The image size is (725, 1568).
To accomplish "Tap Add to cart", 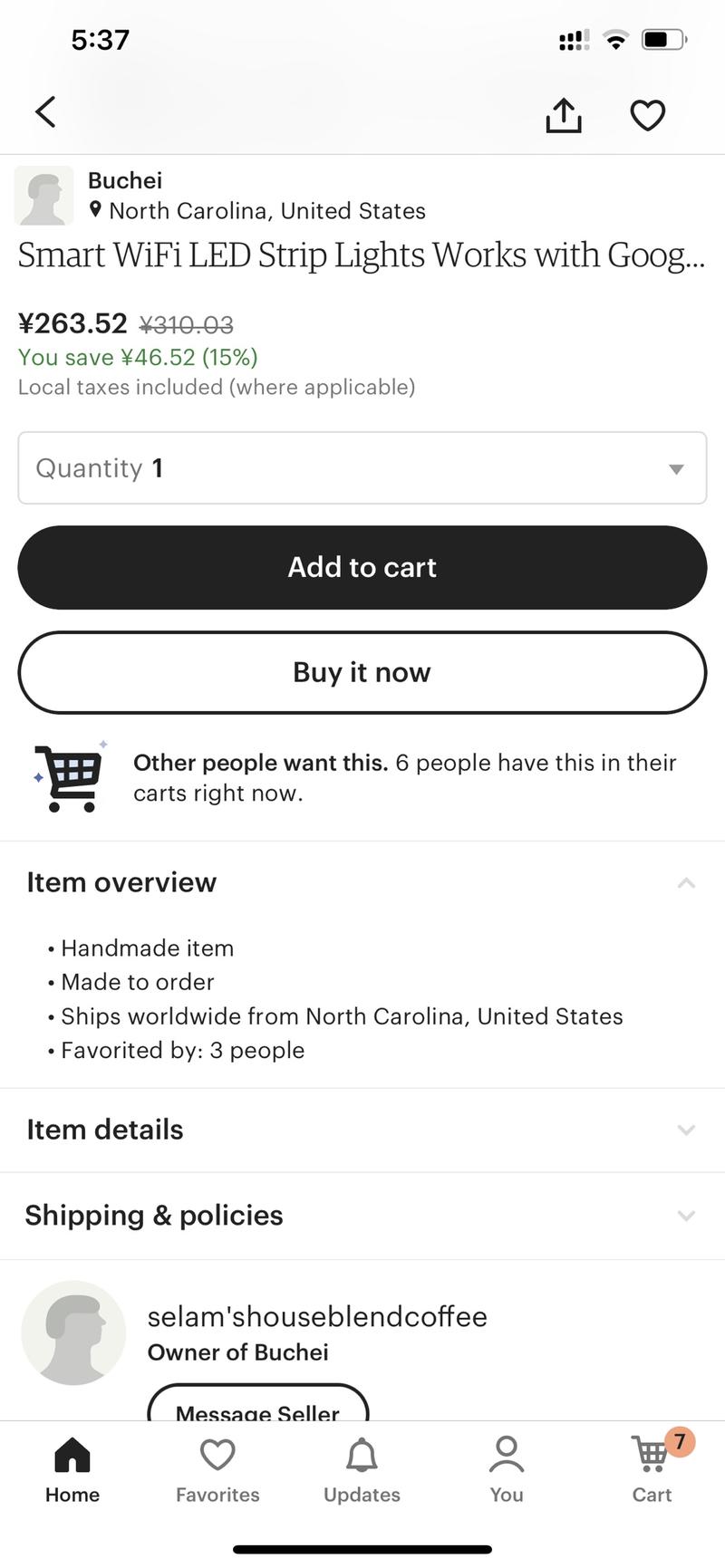I will click(x=362, y=567).
